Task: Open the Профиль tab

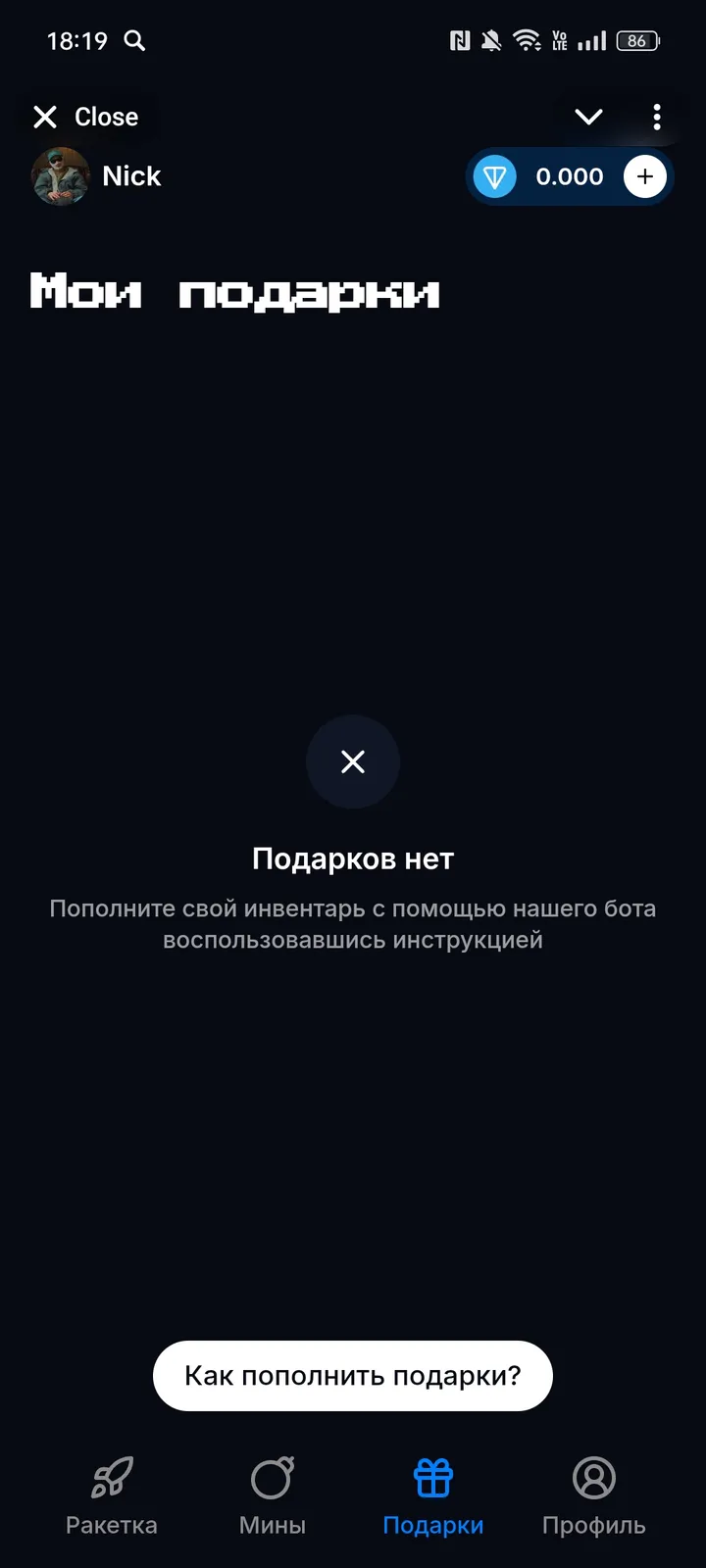Action: coord(594,1496)
